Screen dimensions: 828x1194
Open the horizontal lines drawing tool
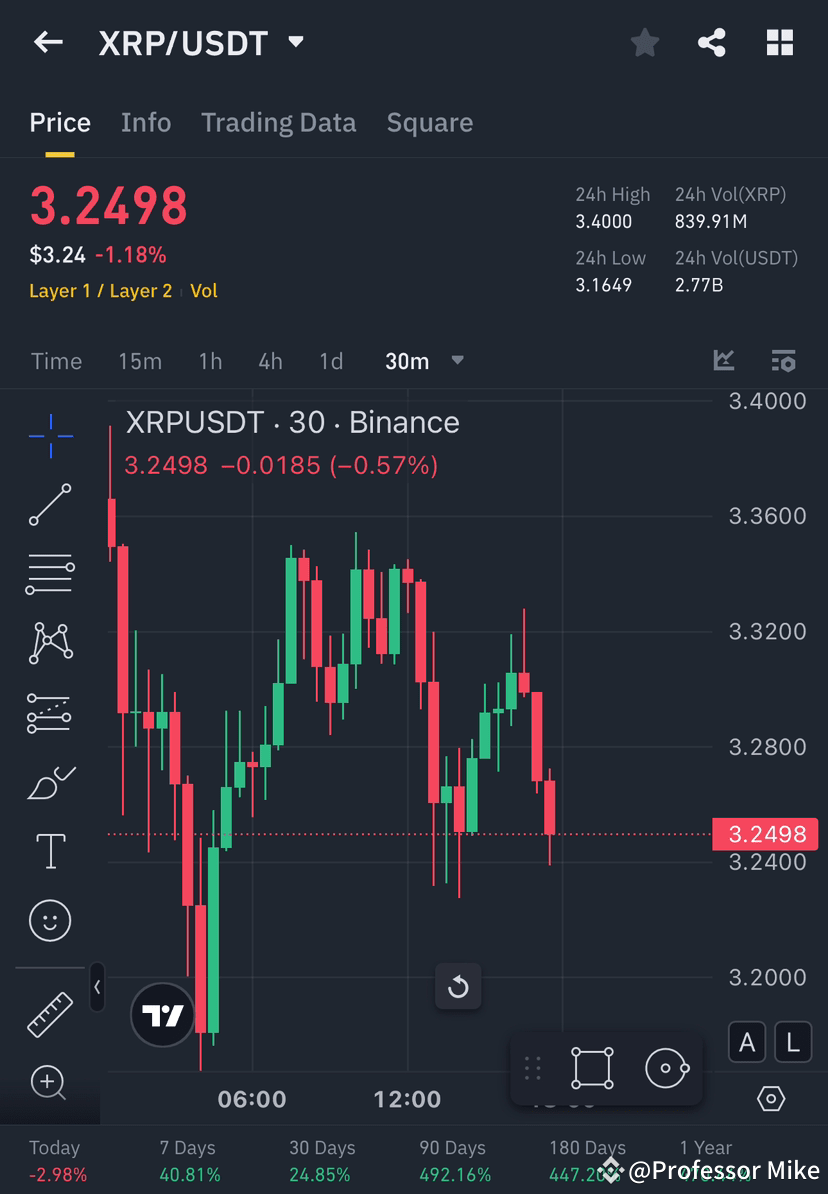(50, 574)
